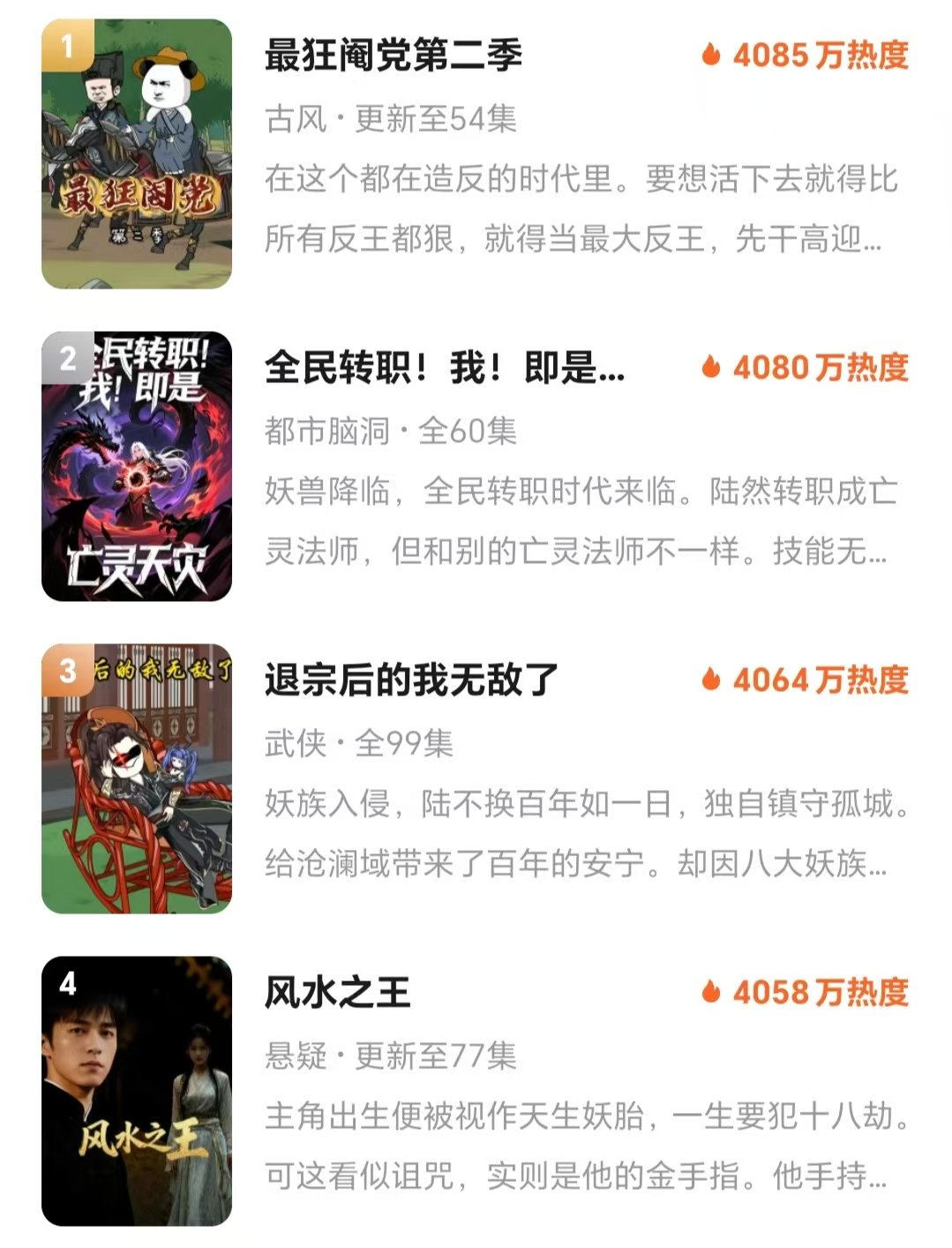Click the flame icon beside 全民转职 heat count
Viewport: 952px width, 1248px height.
pos(713,369)
